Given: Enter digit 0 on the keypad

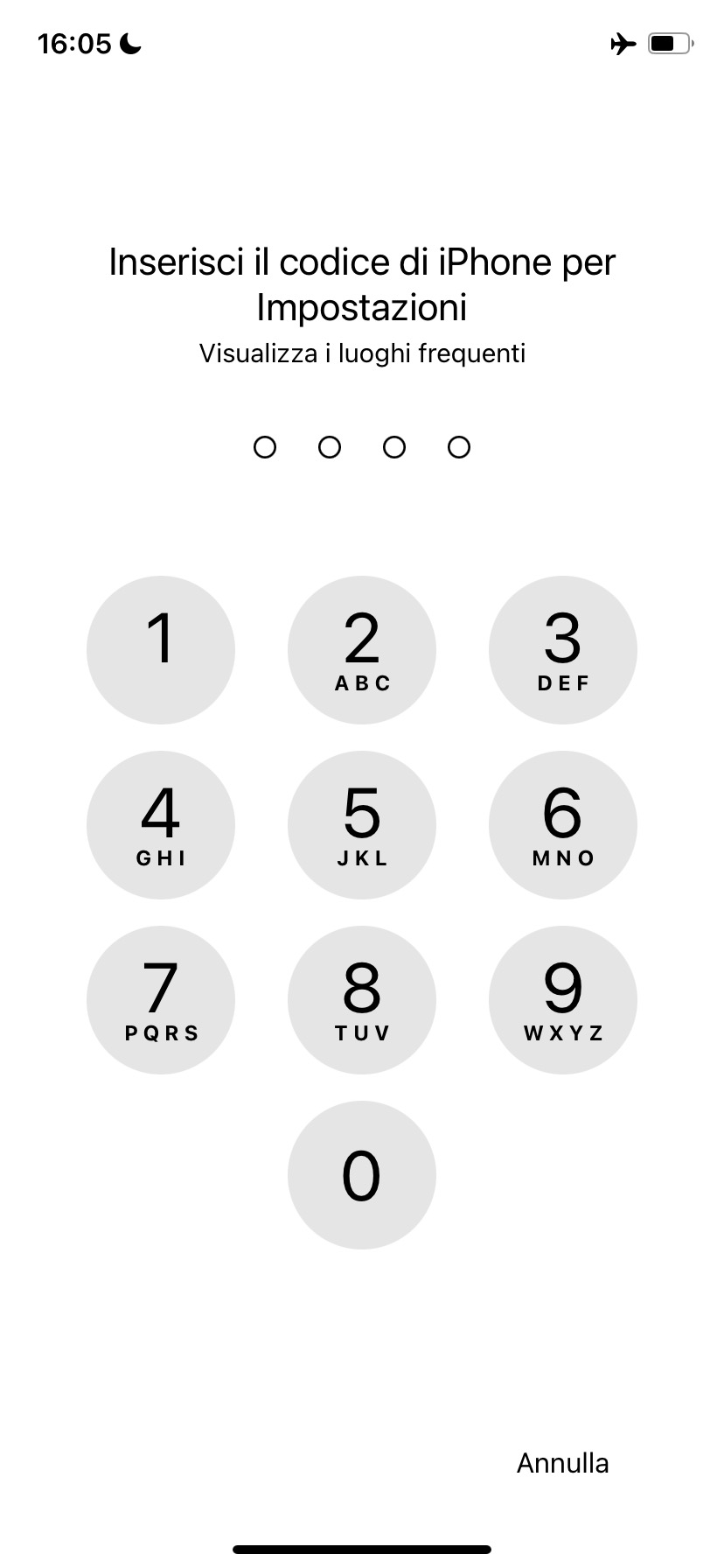Looking at the screenshot, I should [x=362, y=1175].
